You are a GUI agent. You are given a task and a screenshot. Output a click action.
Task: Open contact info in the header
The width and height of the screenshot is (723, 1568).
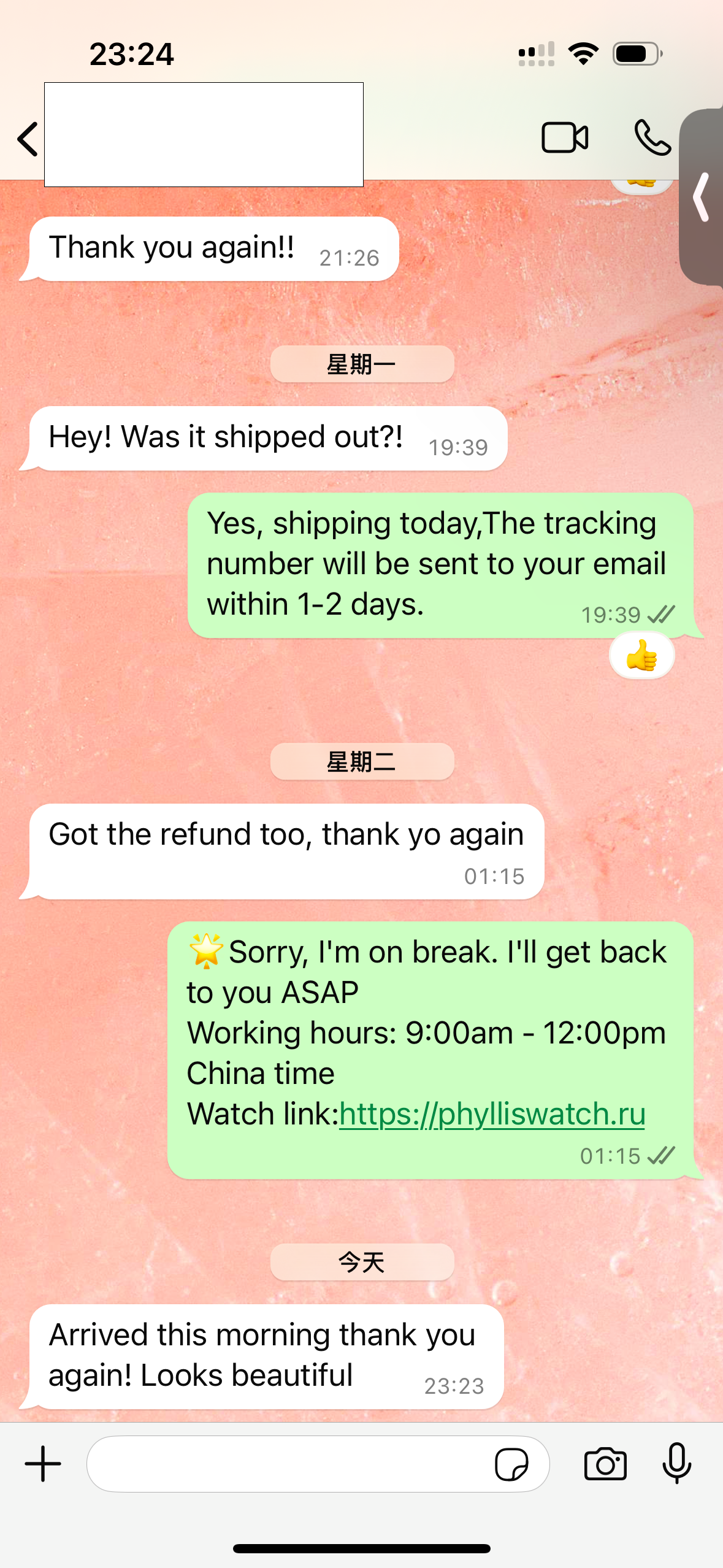coord(204,135)
